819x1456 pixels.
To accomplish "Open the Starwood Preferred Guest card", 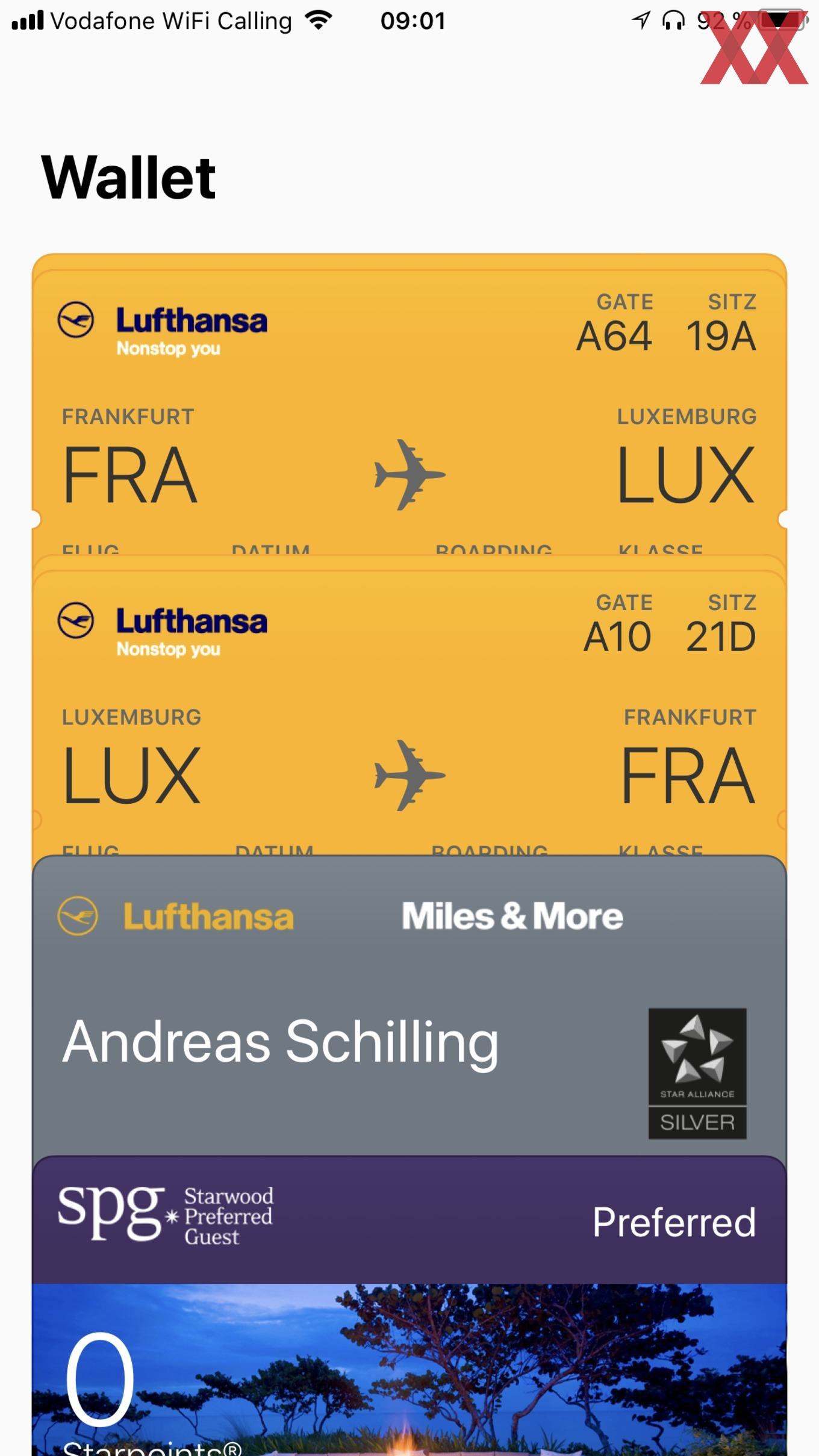I will (409, 1305).
